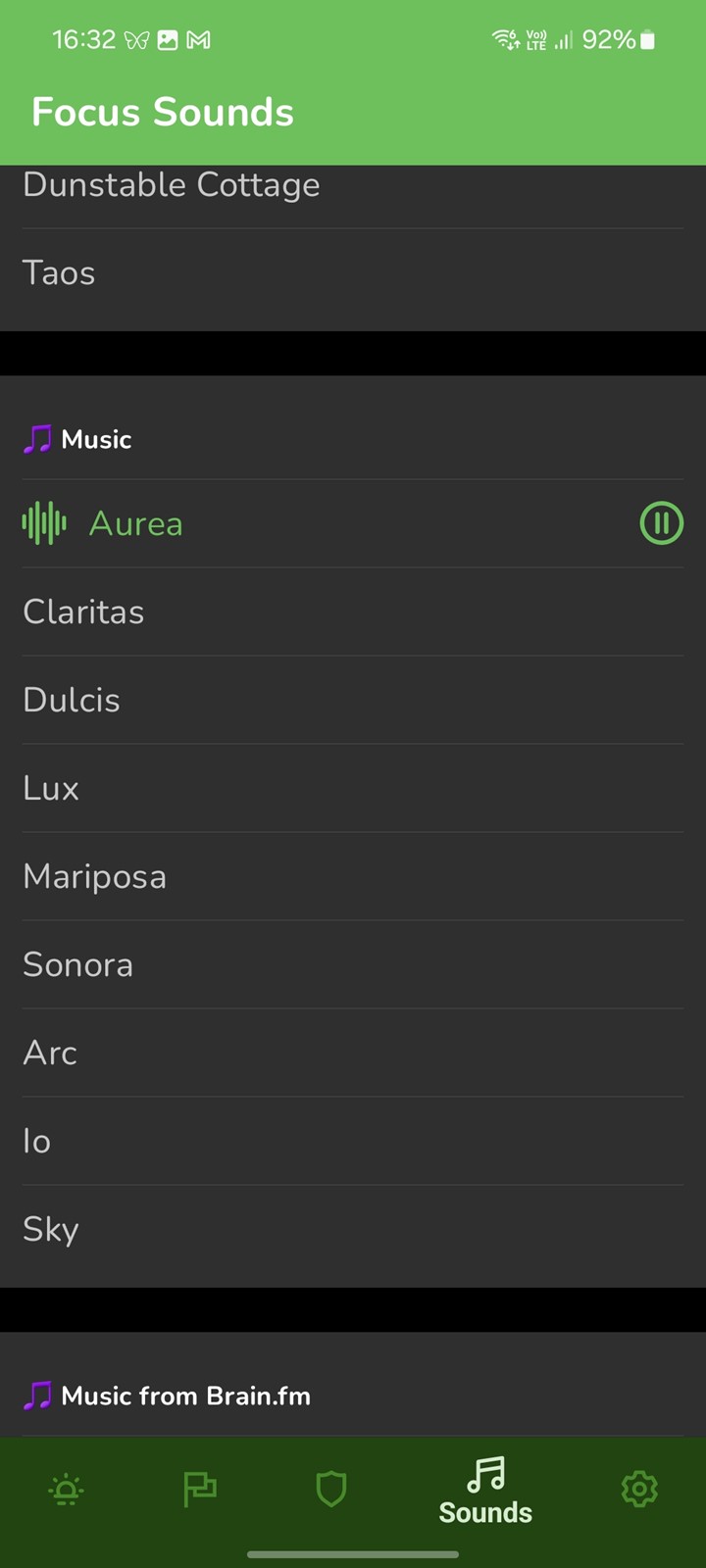Viewport: 706px width, 1568px height.
Task: Play the Taos sound
Action: [353, 272]
